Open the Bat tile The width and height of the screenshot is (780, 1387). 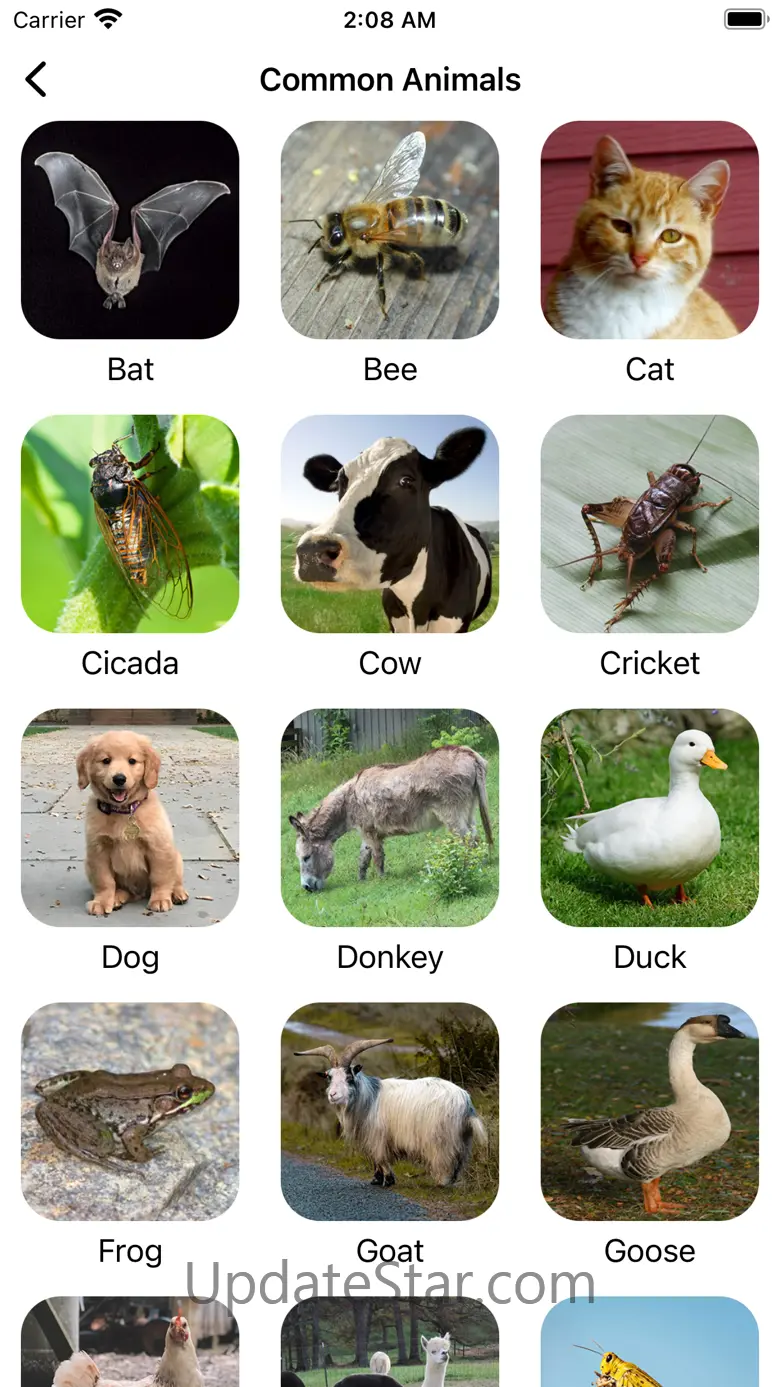[x=130, y=230]
